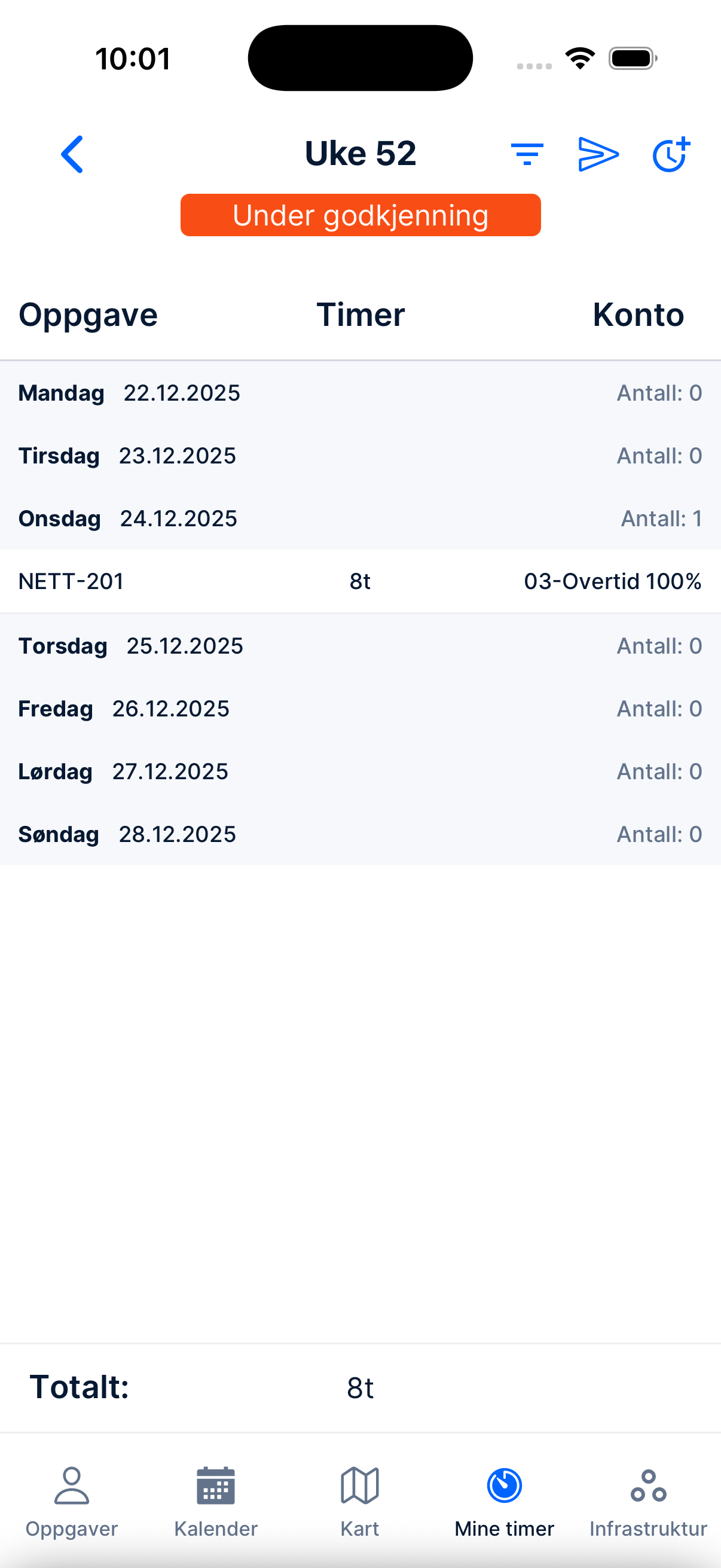The width and height of the screenshot is (721, 1568).
Task: Expand the Onsdag 24.12.2025 row
Action: pyautogui.click(x=360, y=518)
